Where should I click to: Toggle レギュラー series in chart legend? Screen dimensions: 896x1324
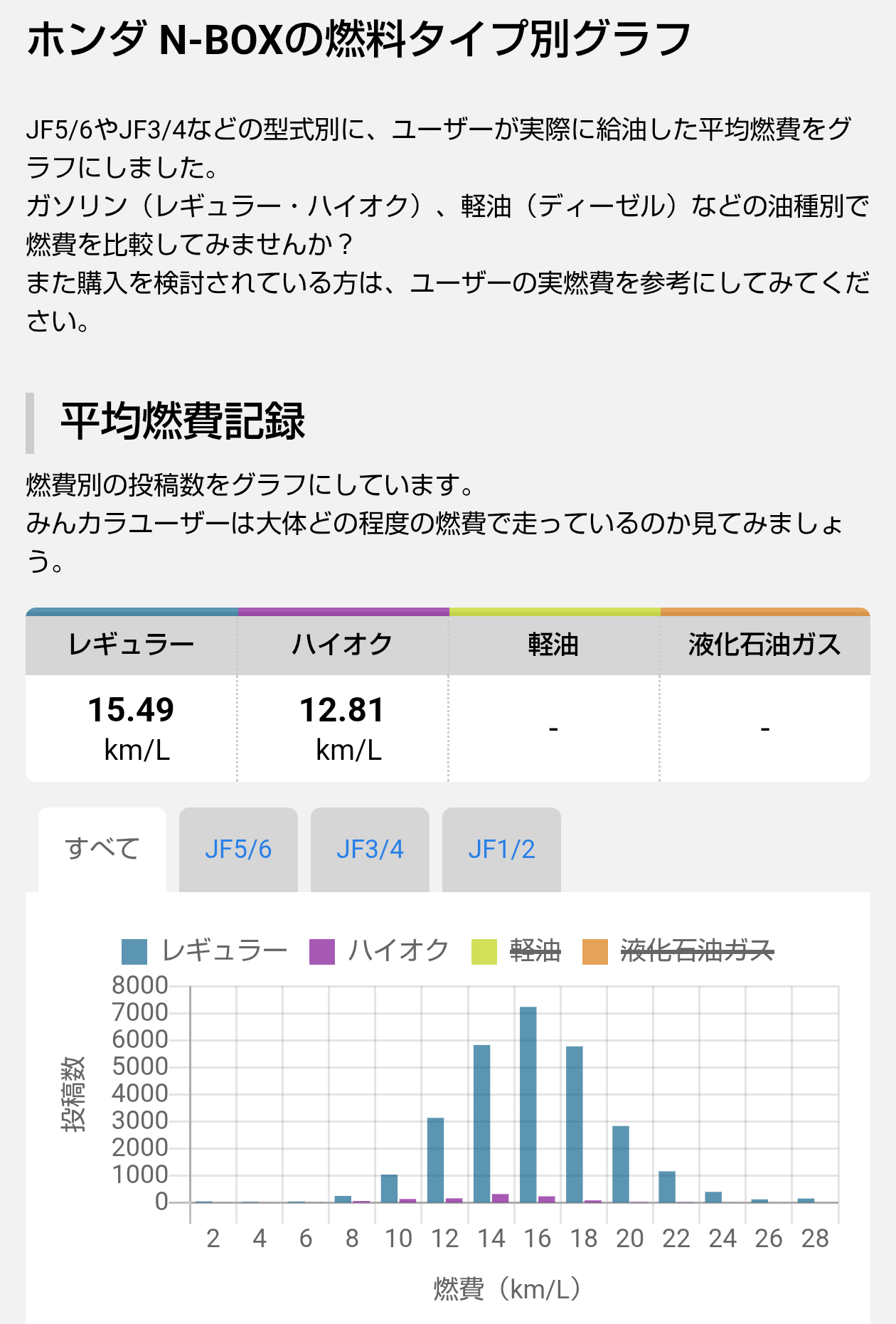click(205, 950)
